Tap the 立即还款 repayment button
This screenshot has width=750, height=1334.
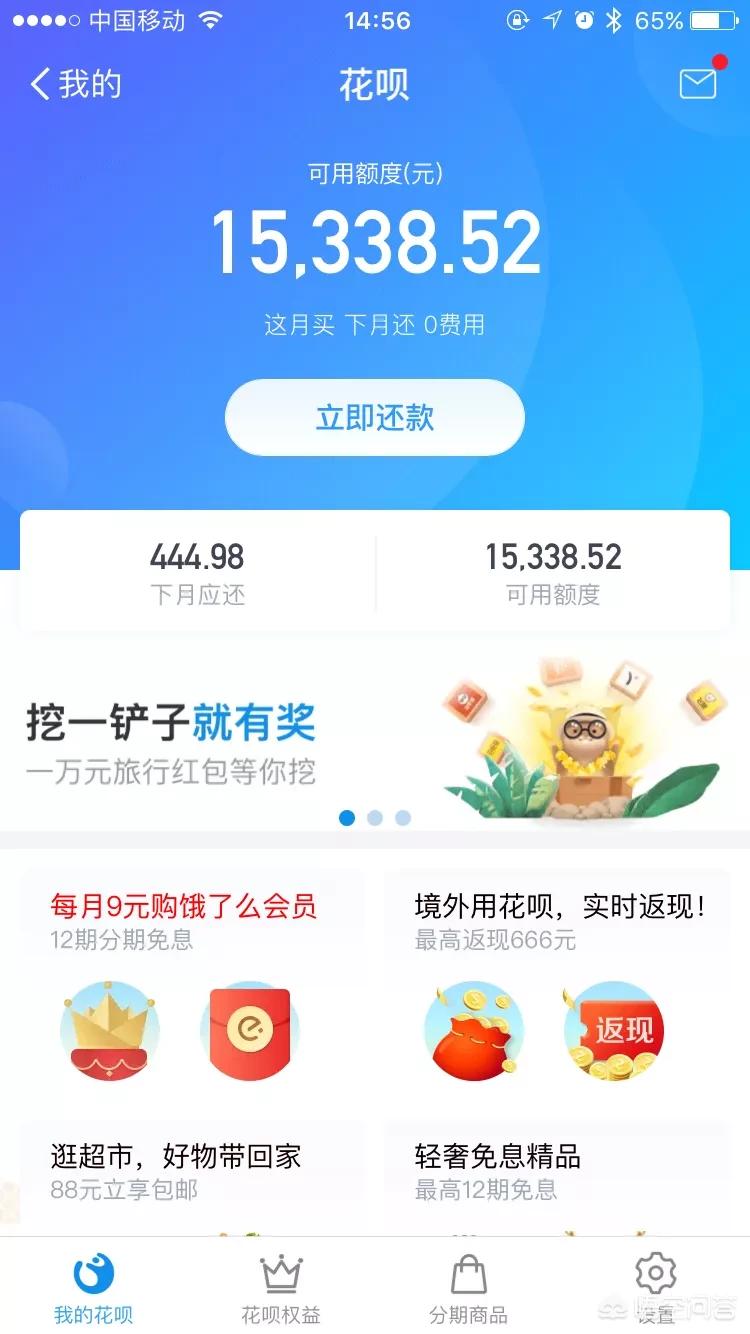point(374,417)
